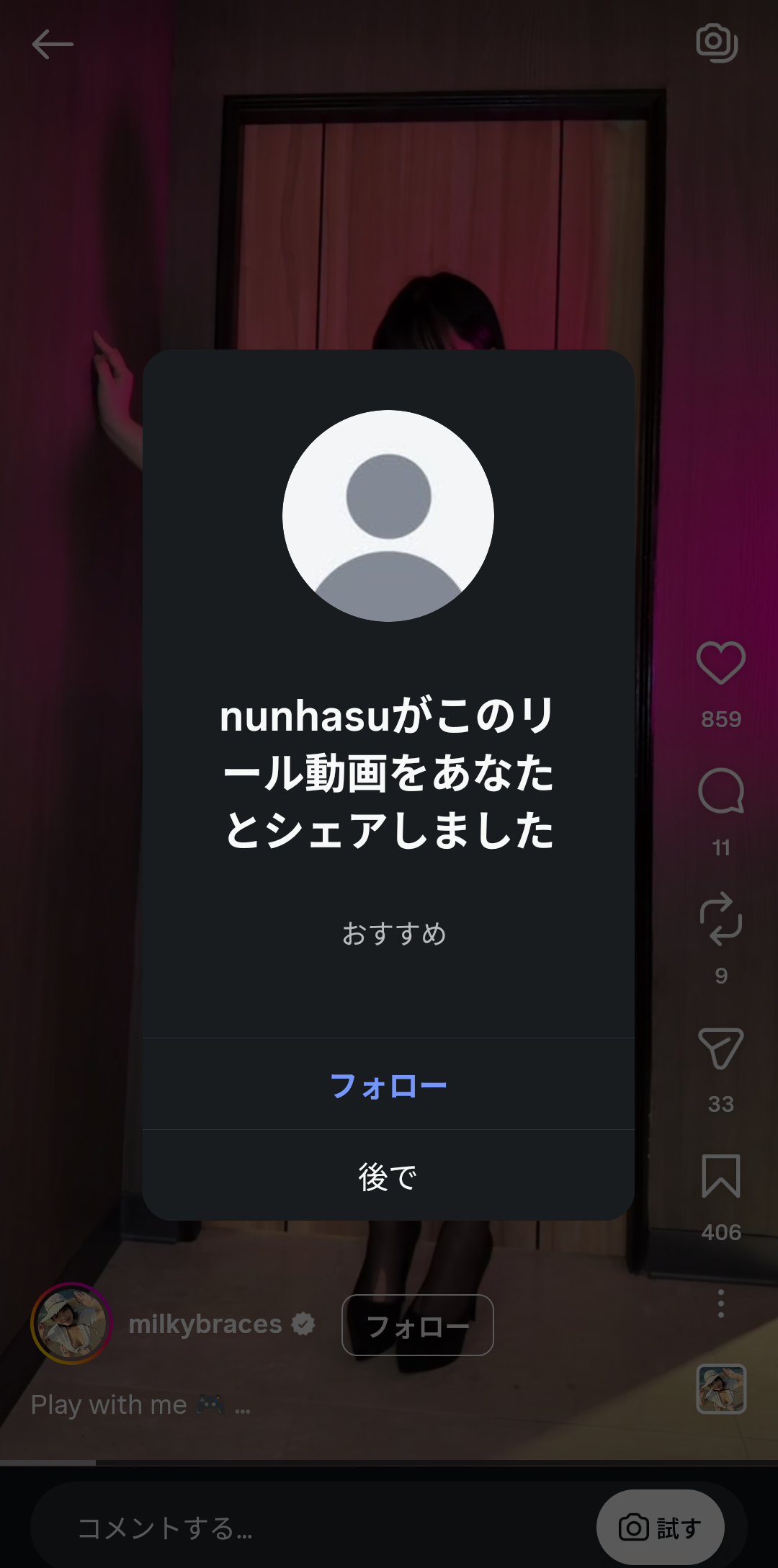Dismiss the dialog with 後で
This screenshot has height=1568, width=778.
[388, 1176]
